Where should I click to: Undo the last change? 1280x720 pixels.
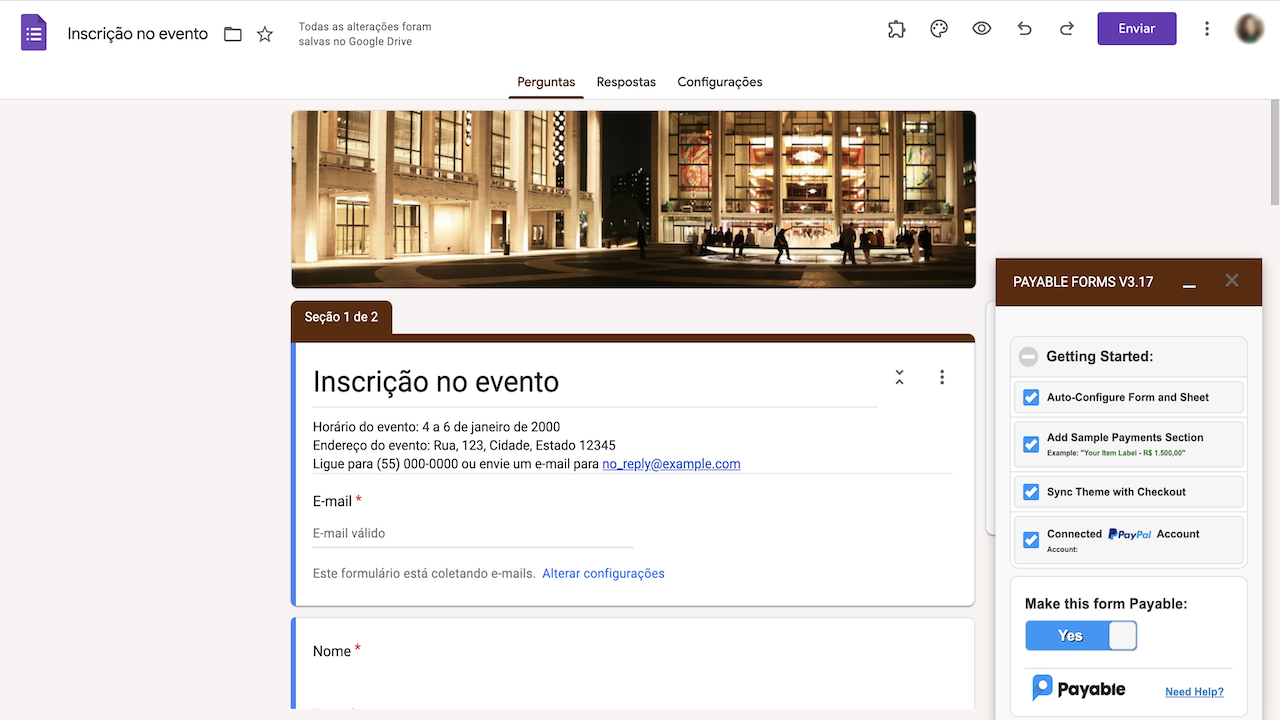pyautogui.click(x=1024, y=29)
